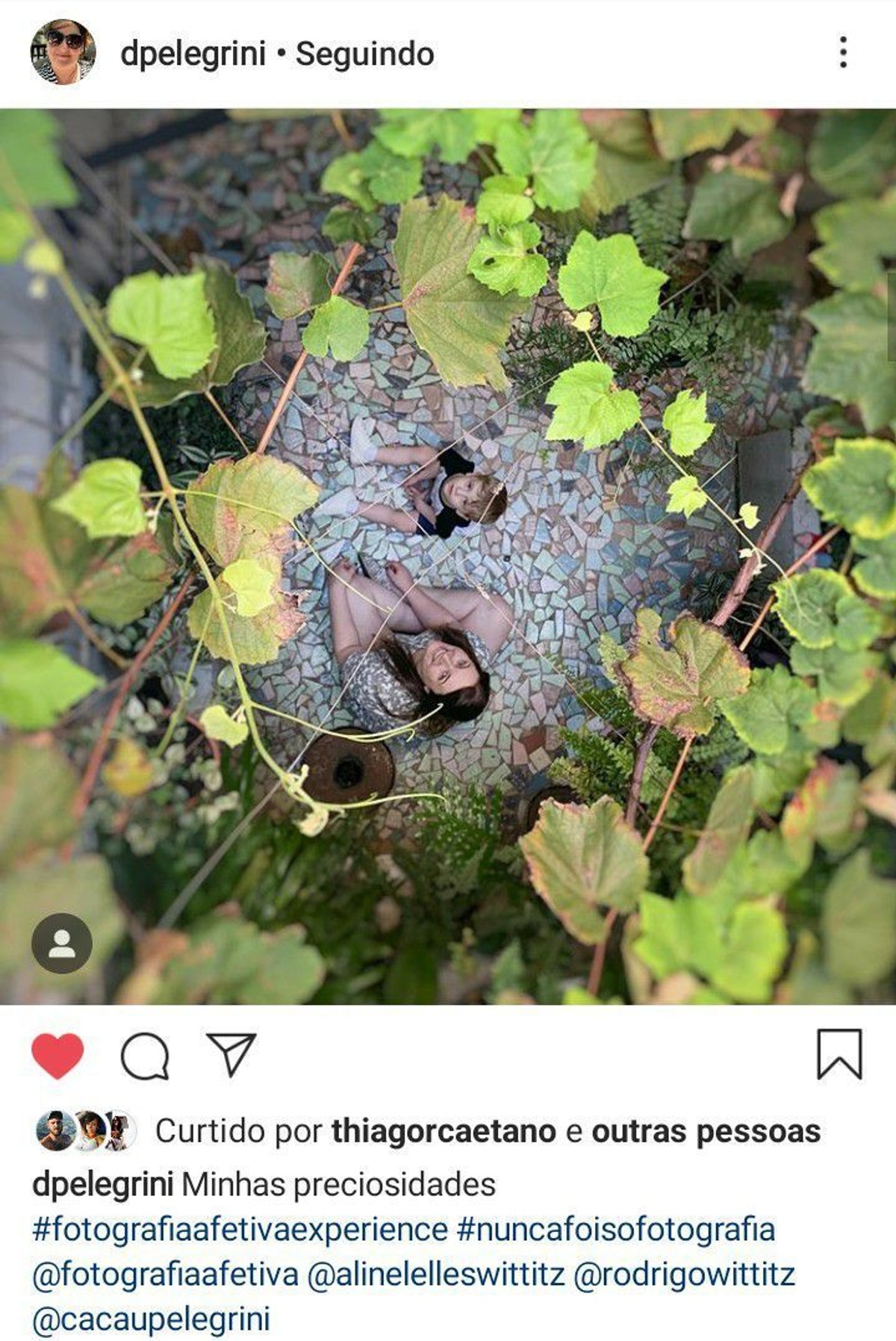Visit the @rodrigowittitz profile mention
The height and width of the screenshot is (1341, 896).
click(x=684, y=1275)
